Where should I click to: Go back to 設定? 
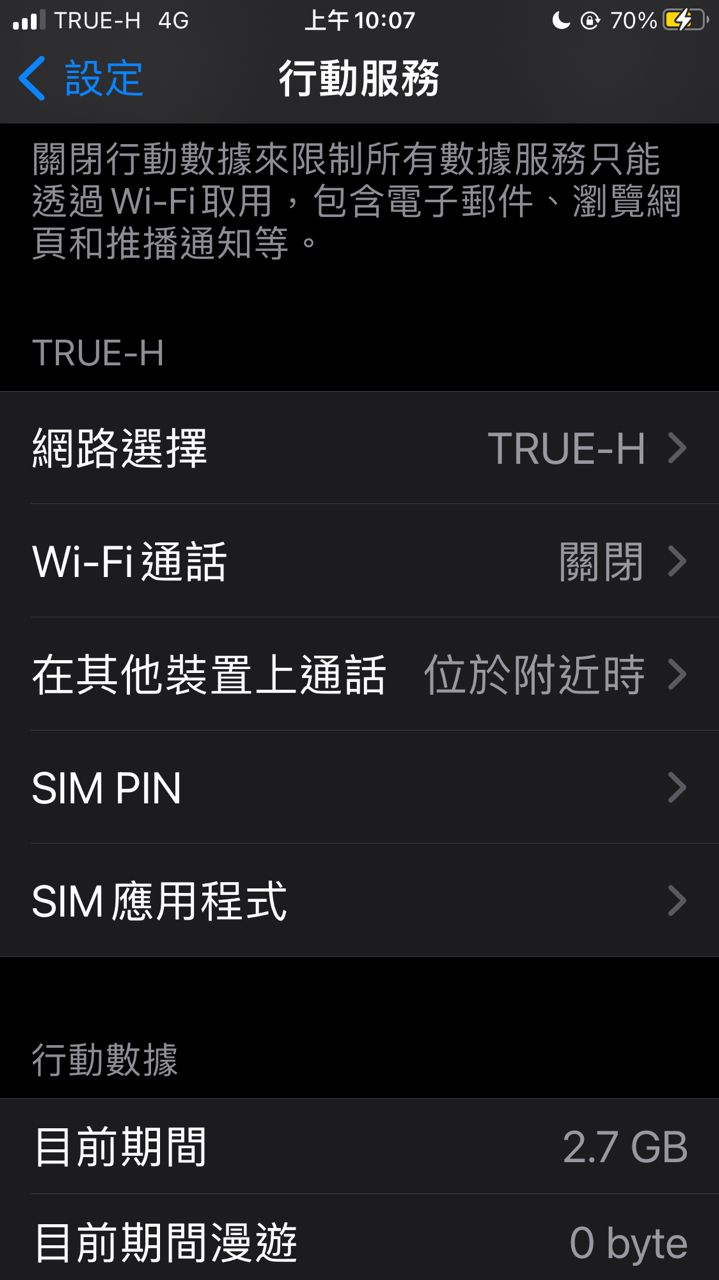click(x=82, y=79)
